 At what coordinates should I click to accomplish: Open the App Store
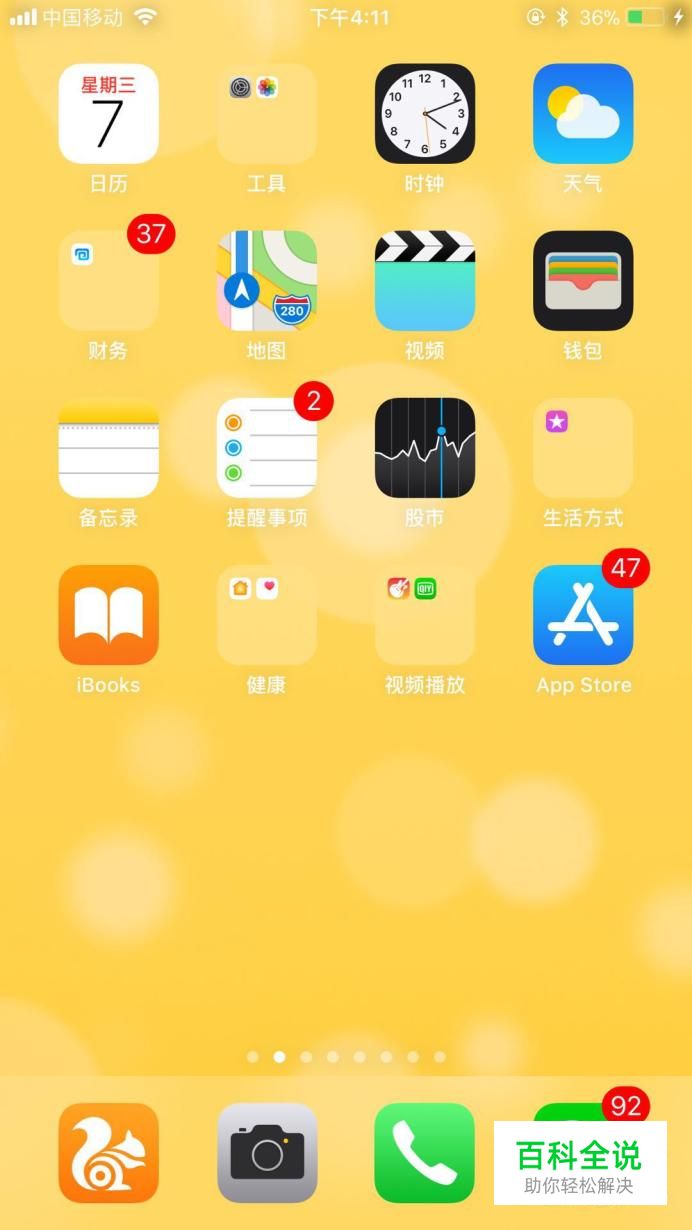(x=582, y=615)
